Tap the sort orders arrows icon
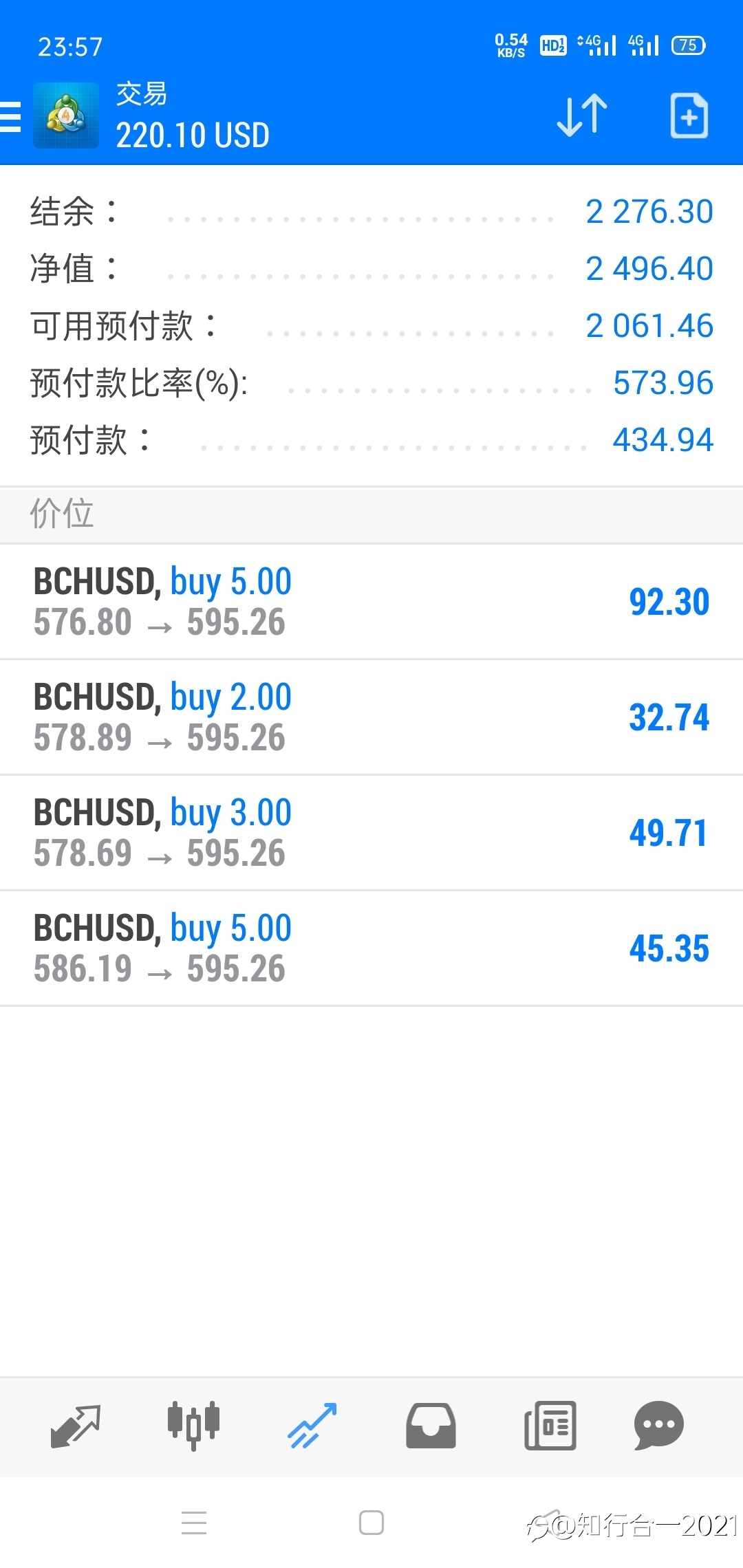The width and height of the screenshot is (743, 1568). coord(582,116)
